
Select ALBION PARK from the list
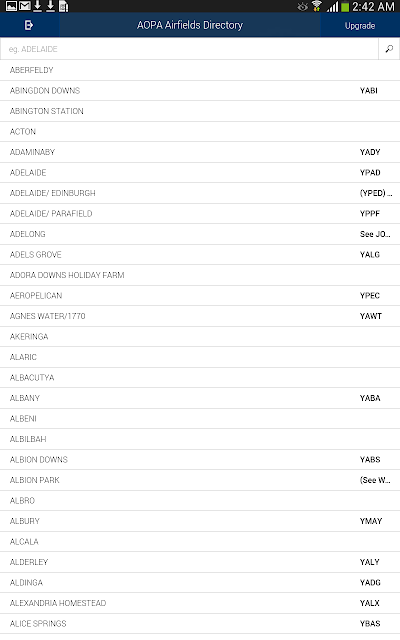pos(200,480)
